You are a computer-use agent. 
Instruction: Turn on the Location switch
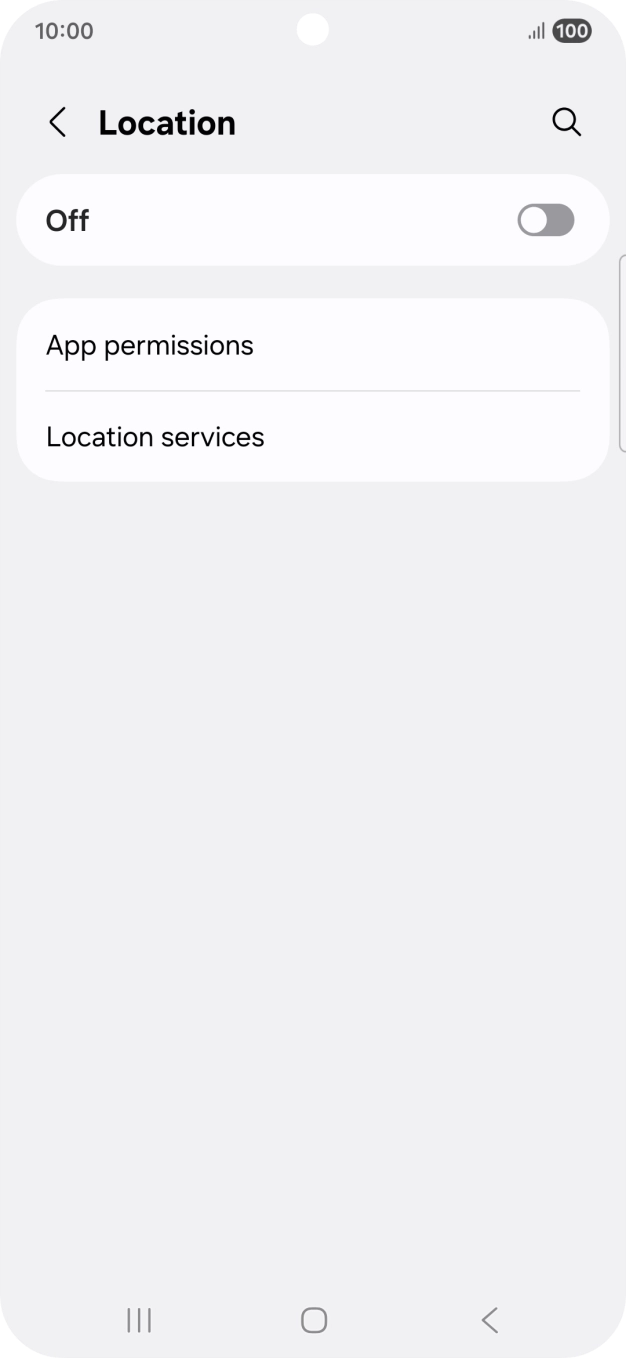(x=545, y=220)
